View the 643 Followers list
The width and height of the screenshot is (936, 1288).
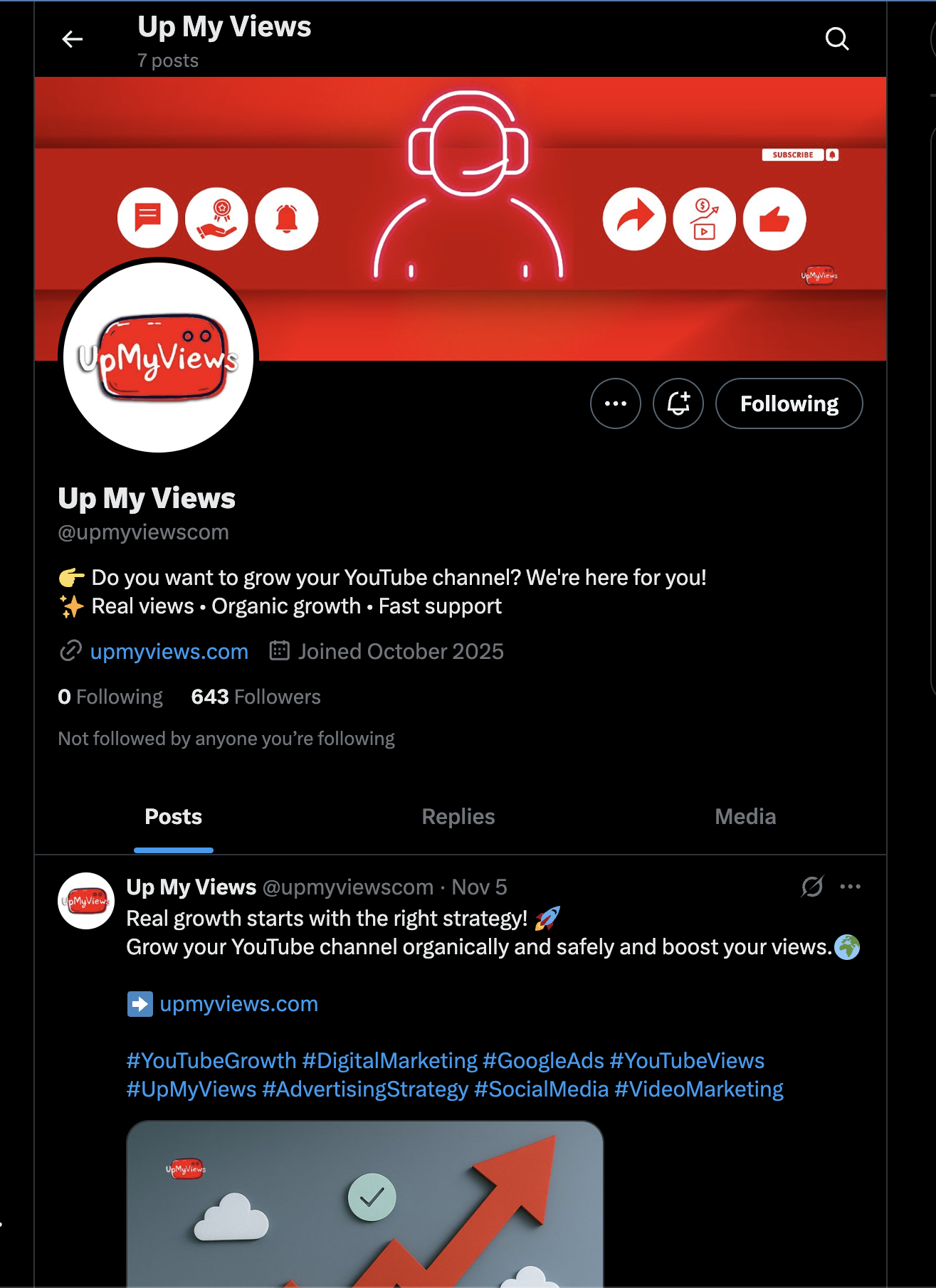tap(256, 697)
